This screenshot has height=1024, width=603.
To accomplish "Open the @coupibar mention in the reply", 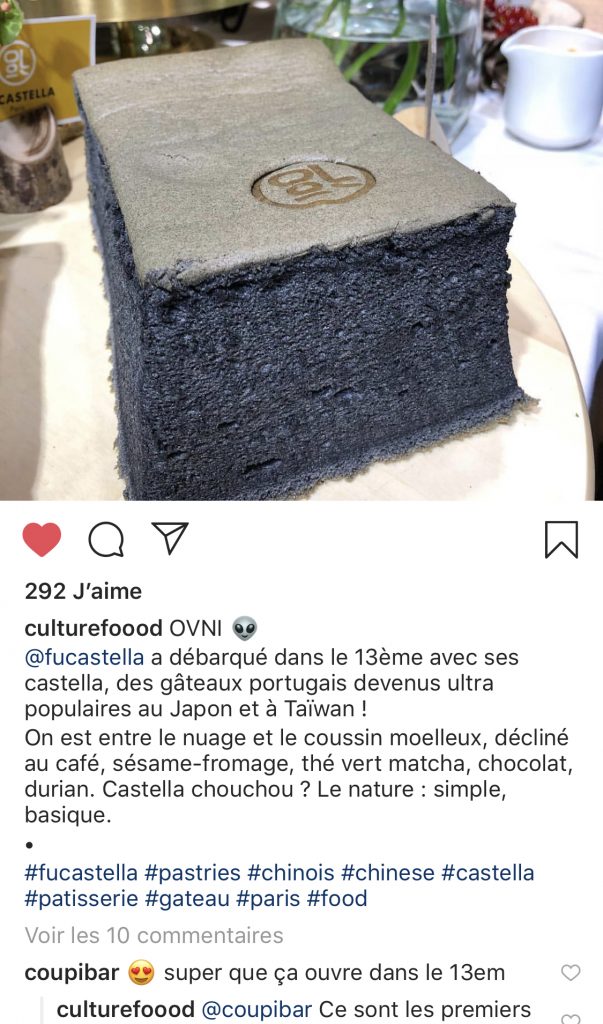I will click(x=256, y=1010).
